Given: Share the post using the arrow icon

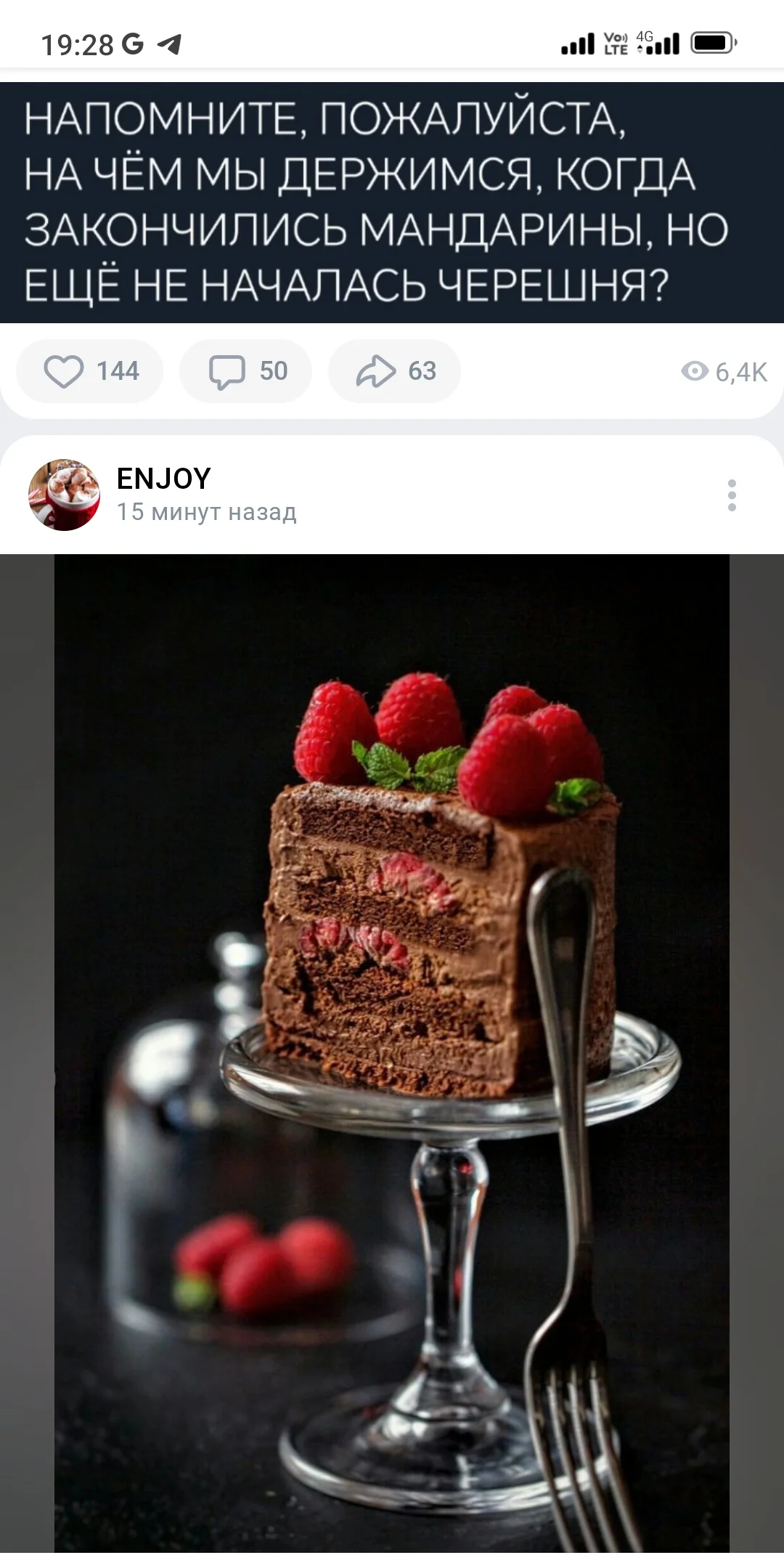Looking at the screenshot, I should (375, 371).
